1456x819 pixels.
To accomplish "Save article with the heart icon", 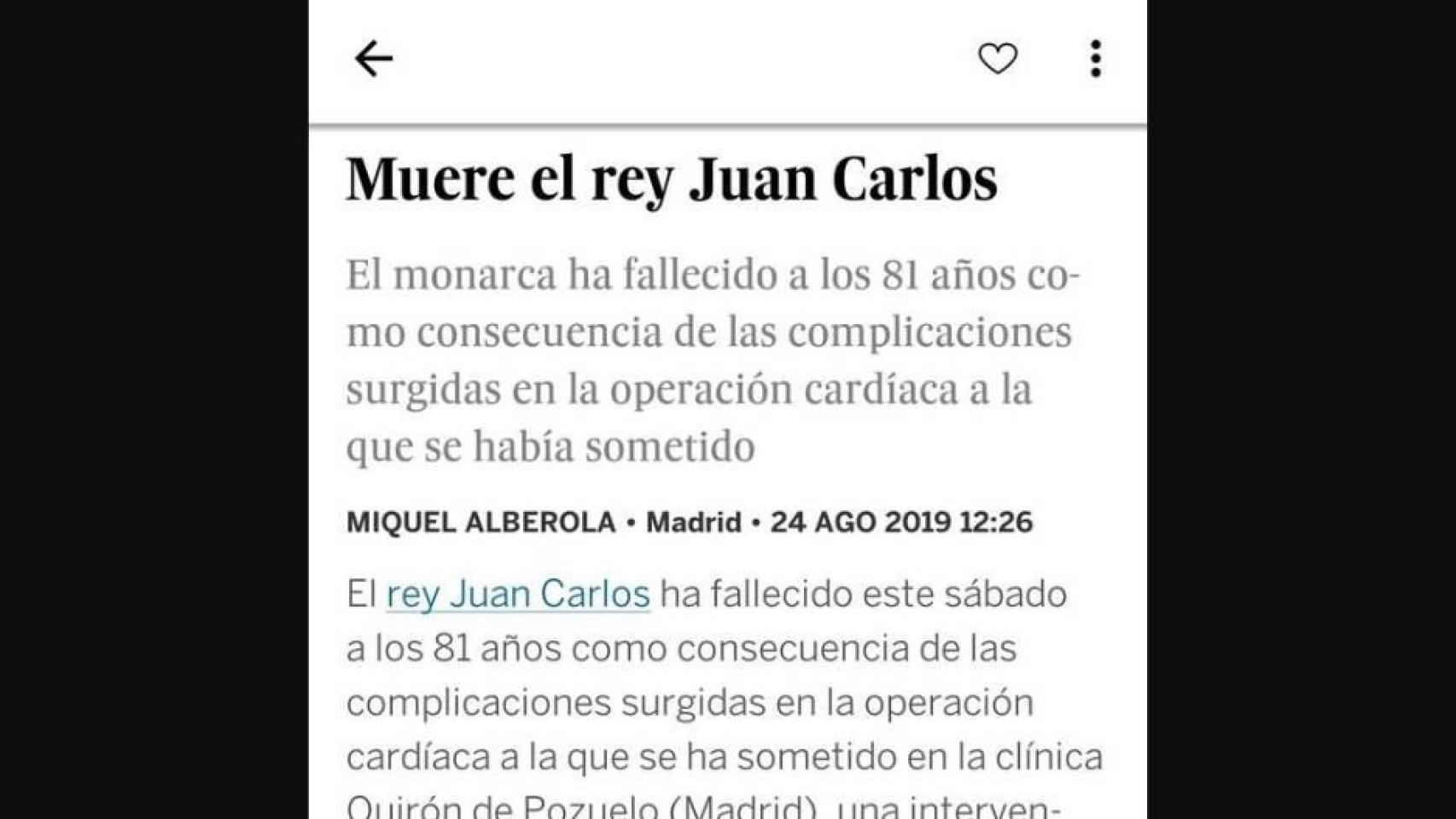I will [997, 59].
